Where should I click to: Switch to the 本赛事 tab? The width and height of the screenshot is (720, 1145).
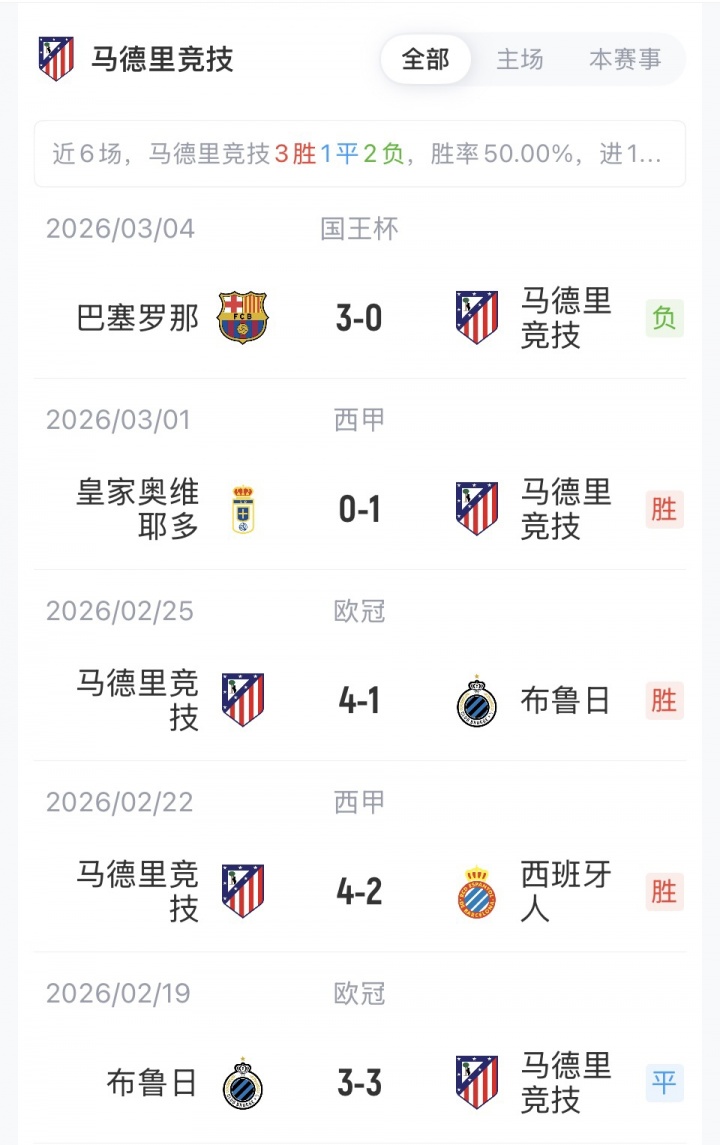[x=625, y=59]
